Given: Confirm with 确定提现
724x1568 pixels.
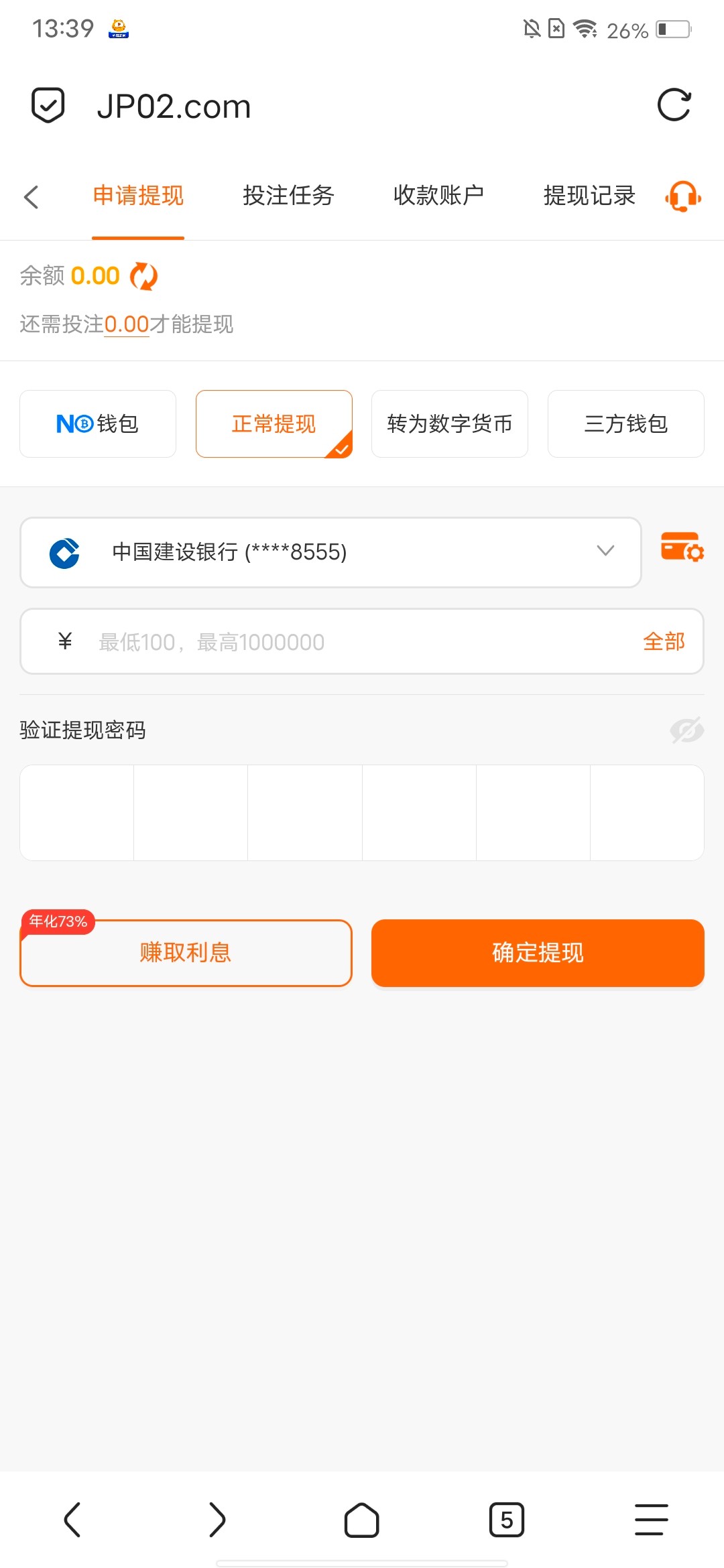Looking at the screenshot, I should point(538,952).
